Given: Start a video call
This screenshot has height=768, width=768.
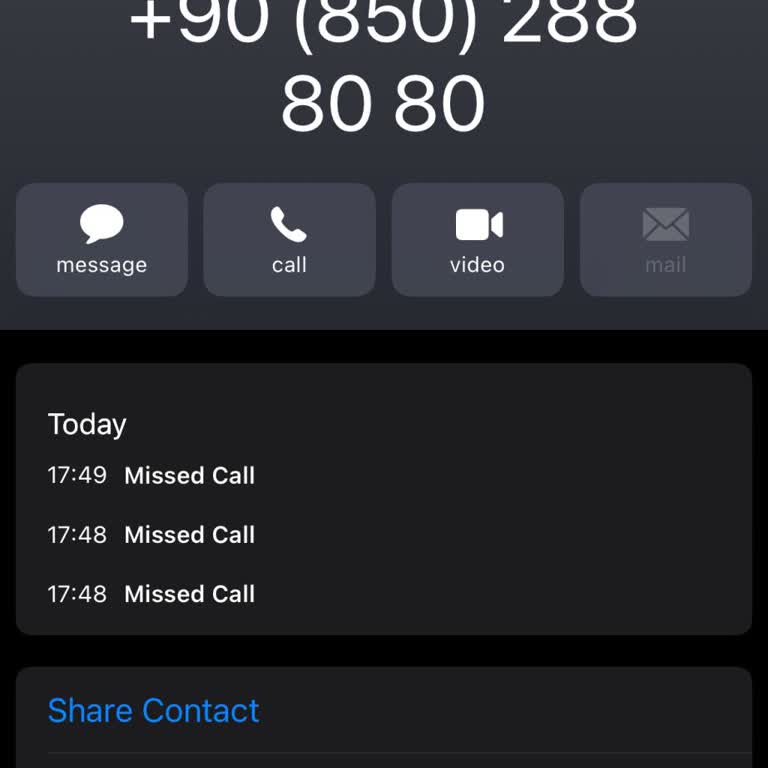Looking at the screenshot, I should pos(477,240).
